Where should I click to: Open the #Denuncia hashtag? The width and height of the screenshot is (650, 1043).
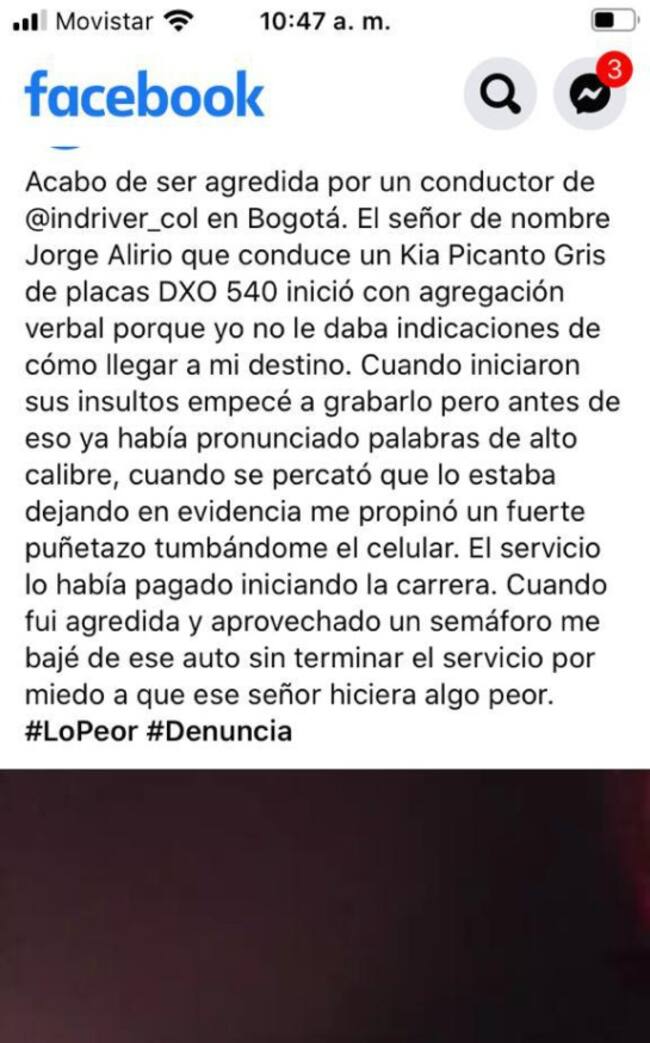(219, 731)
